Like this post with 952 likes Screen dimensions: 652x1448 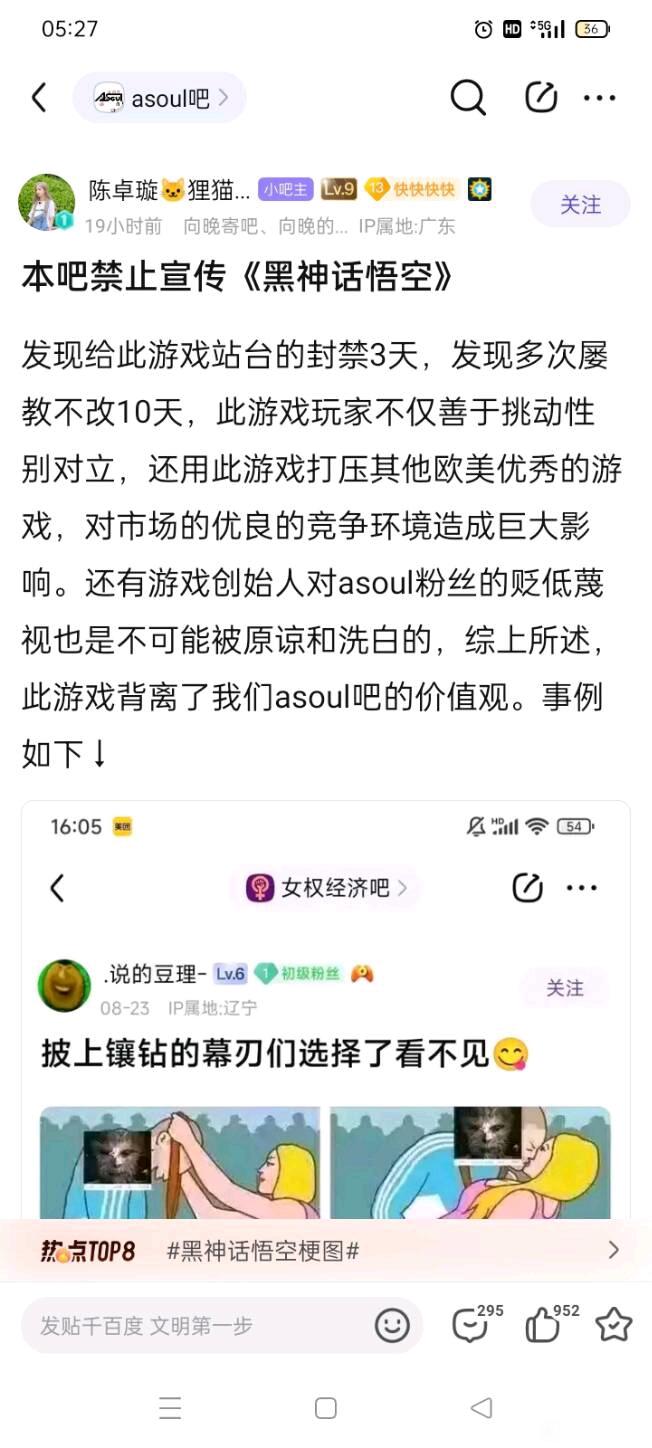click(x=545, y=1326)
